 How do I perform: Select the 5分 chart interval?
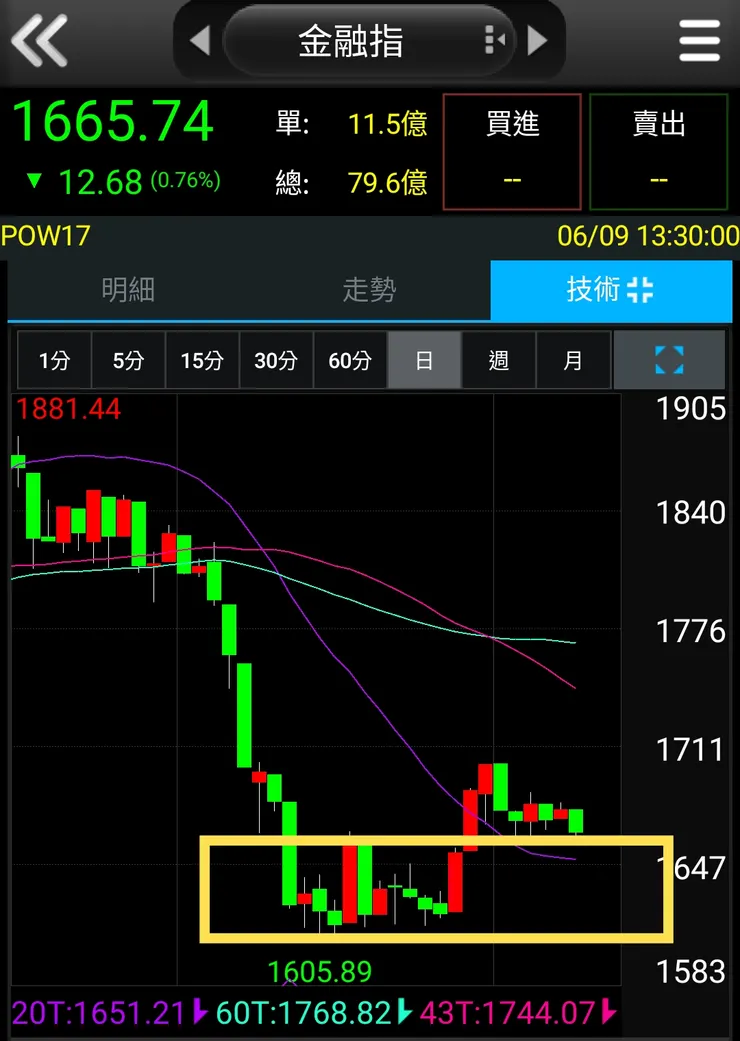(x=128, y=360)
